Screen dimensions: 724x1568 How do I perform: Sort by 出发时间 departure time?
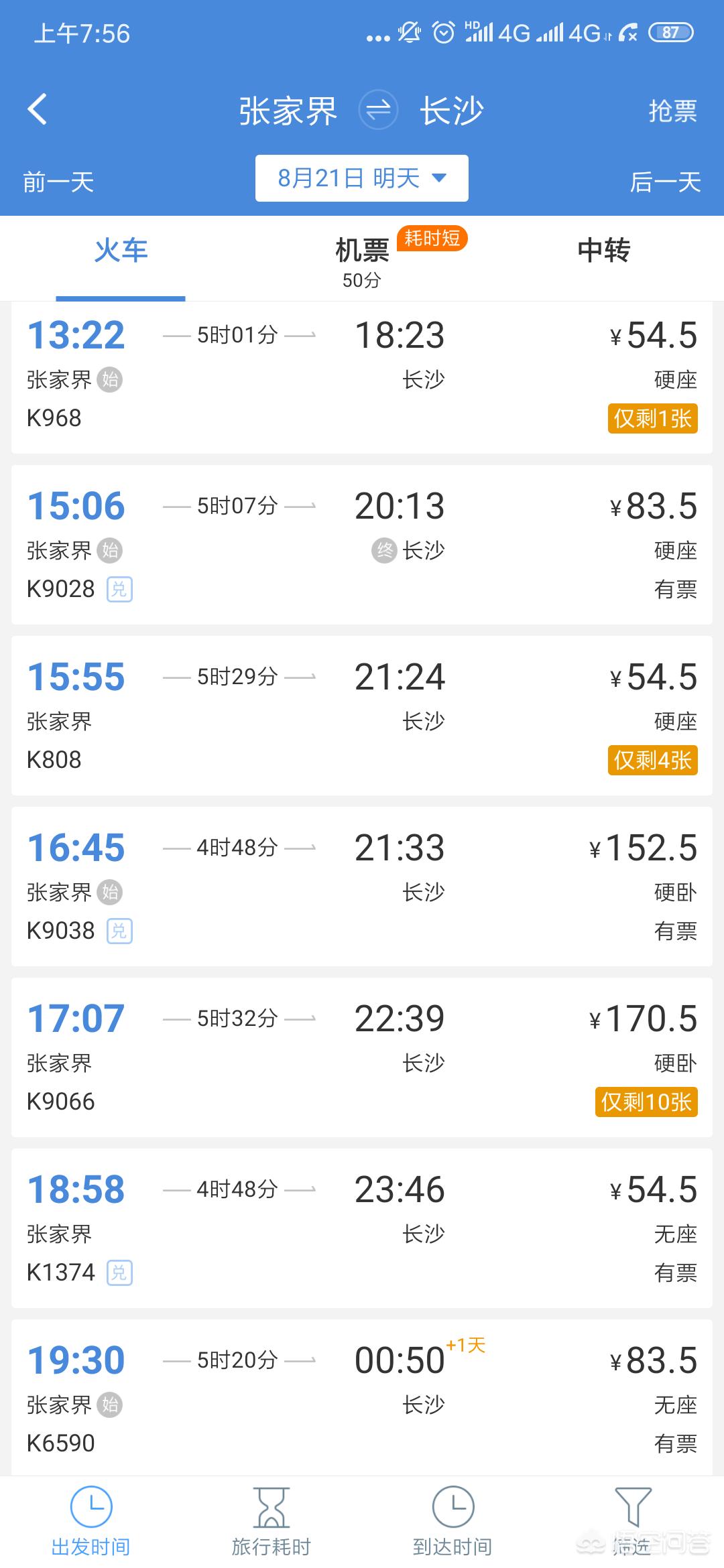click(x=90, y=1521)
